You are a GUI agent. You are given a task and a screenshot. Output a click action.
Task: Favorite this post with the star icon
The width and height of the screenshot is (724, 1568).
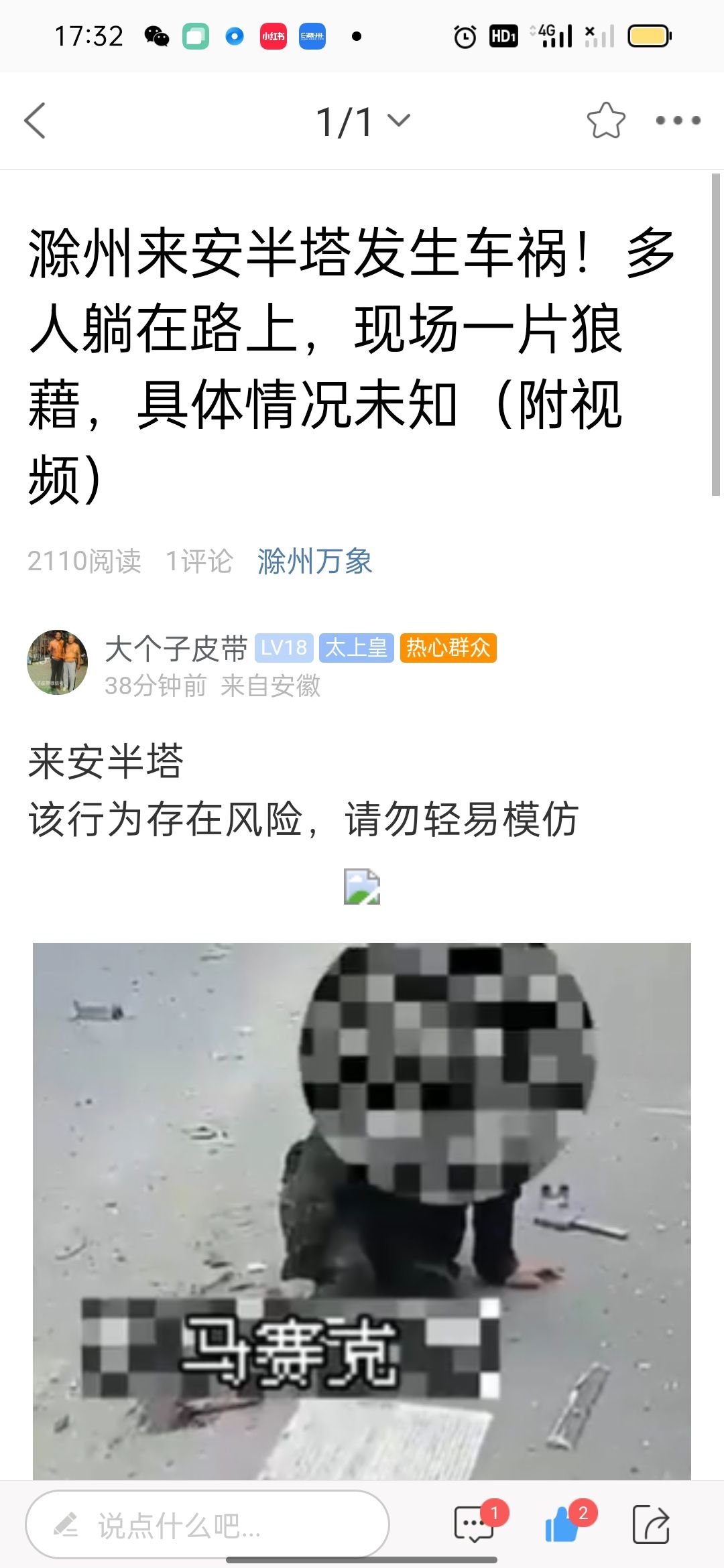tap(606, 121)
